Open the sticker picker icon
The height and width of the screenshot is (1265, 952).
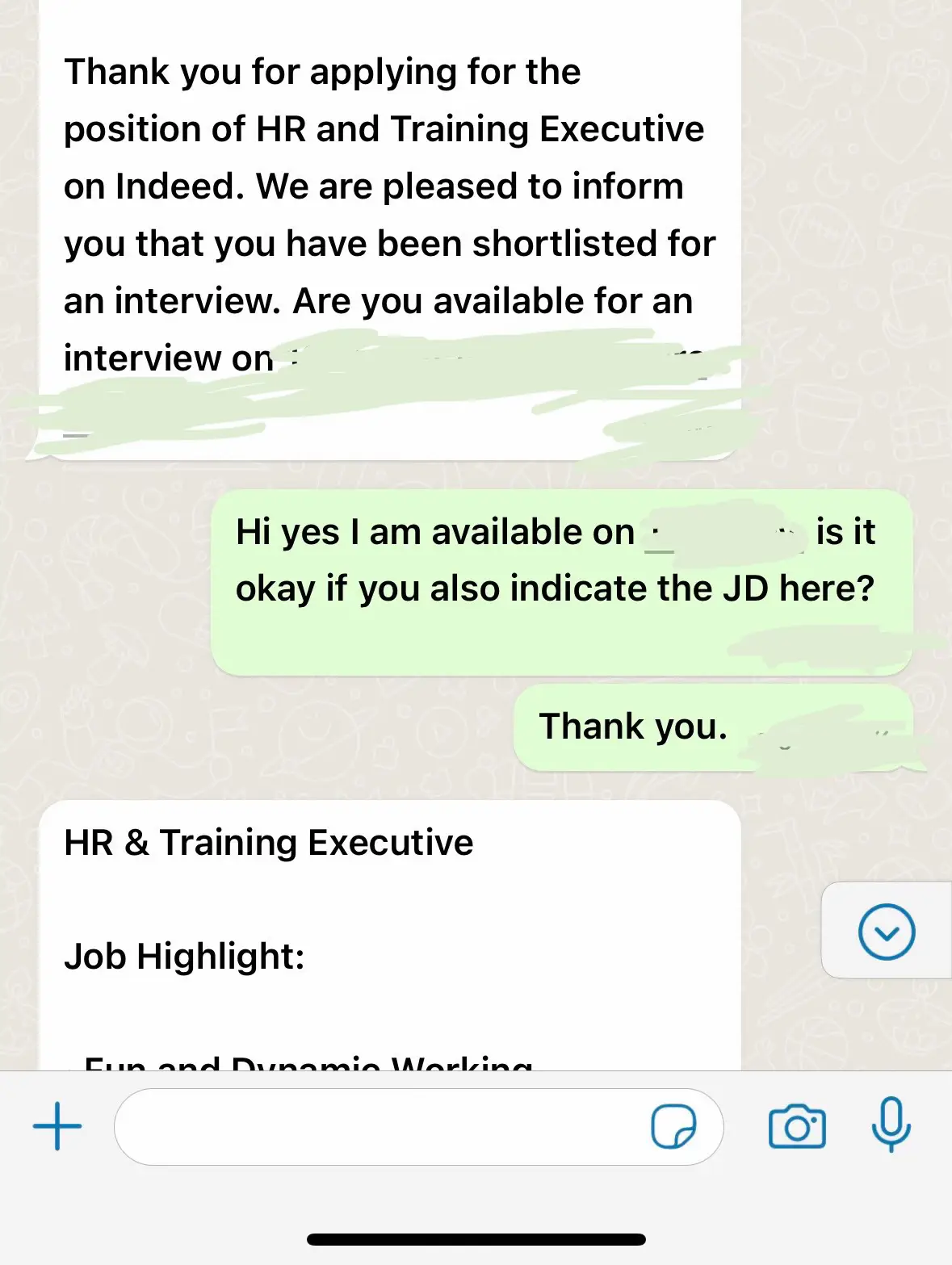pos(673,1126)
